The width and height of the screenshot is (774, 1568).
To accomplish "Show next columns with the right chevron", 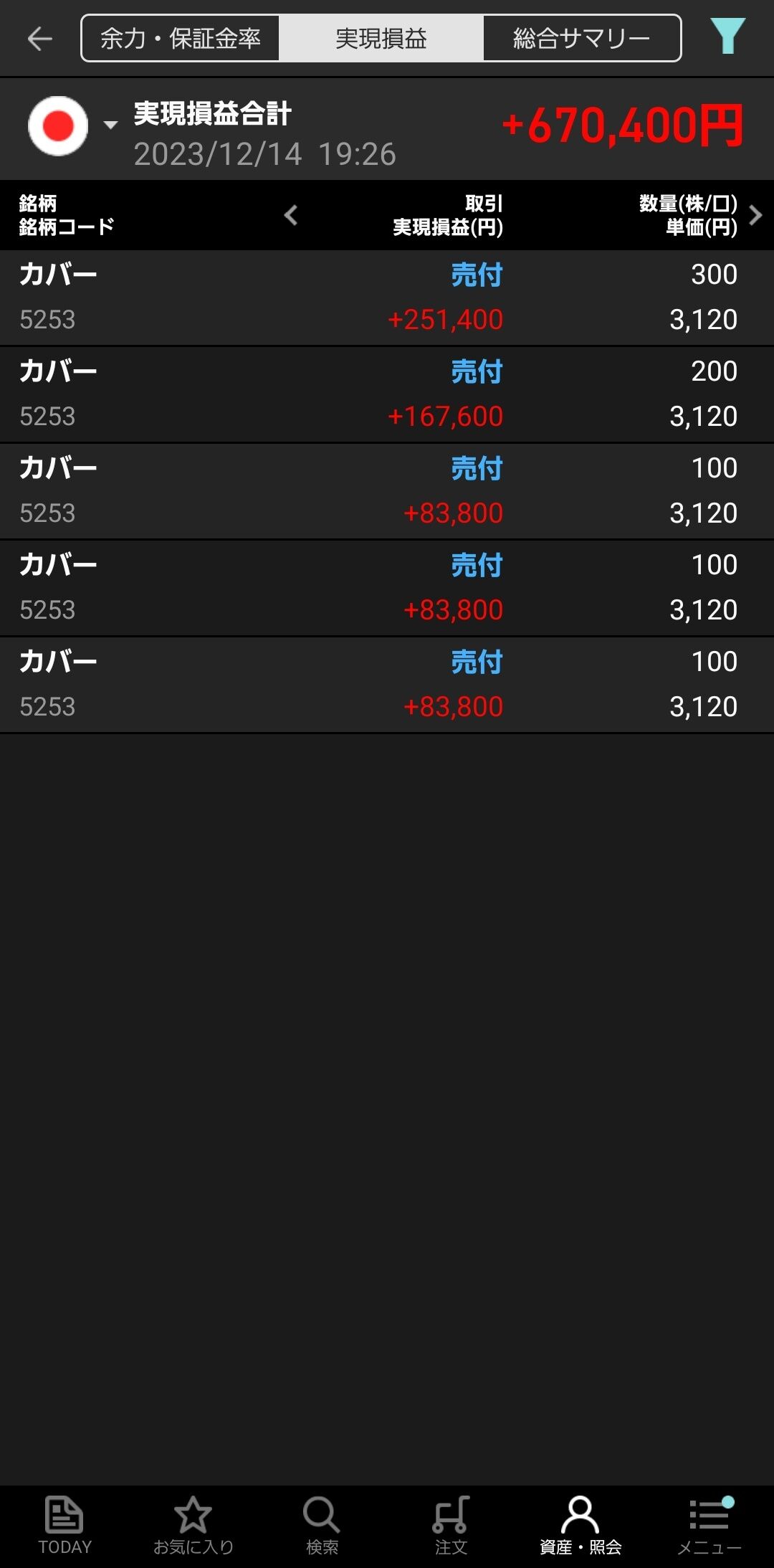I will click(x=755, y=215).
